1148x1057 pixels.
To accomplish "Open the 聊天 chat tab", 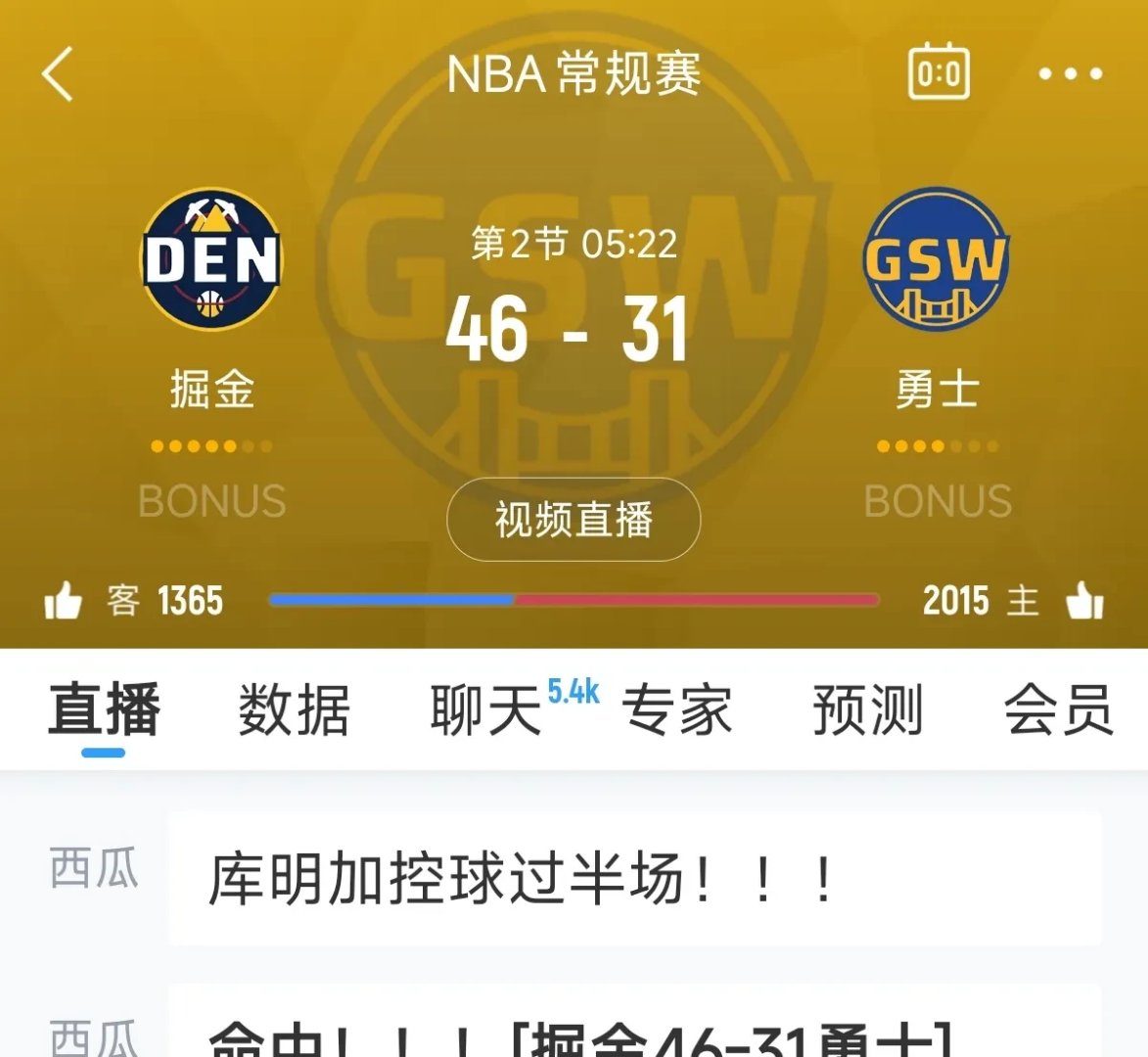I will coord(486,710).
